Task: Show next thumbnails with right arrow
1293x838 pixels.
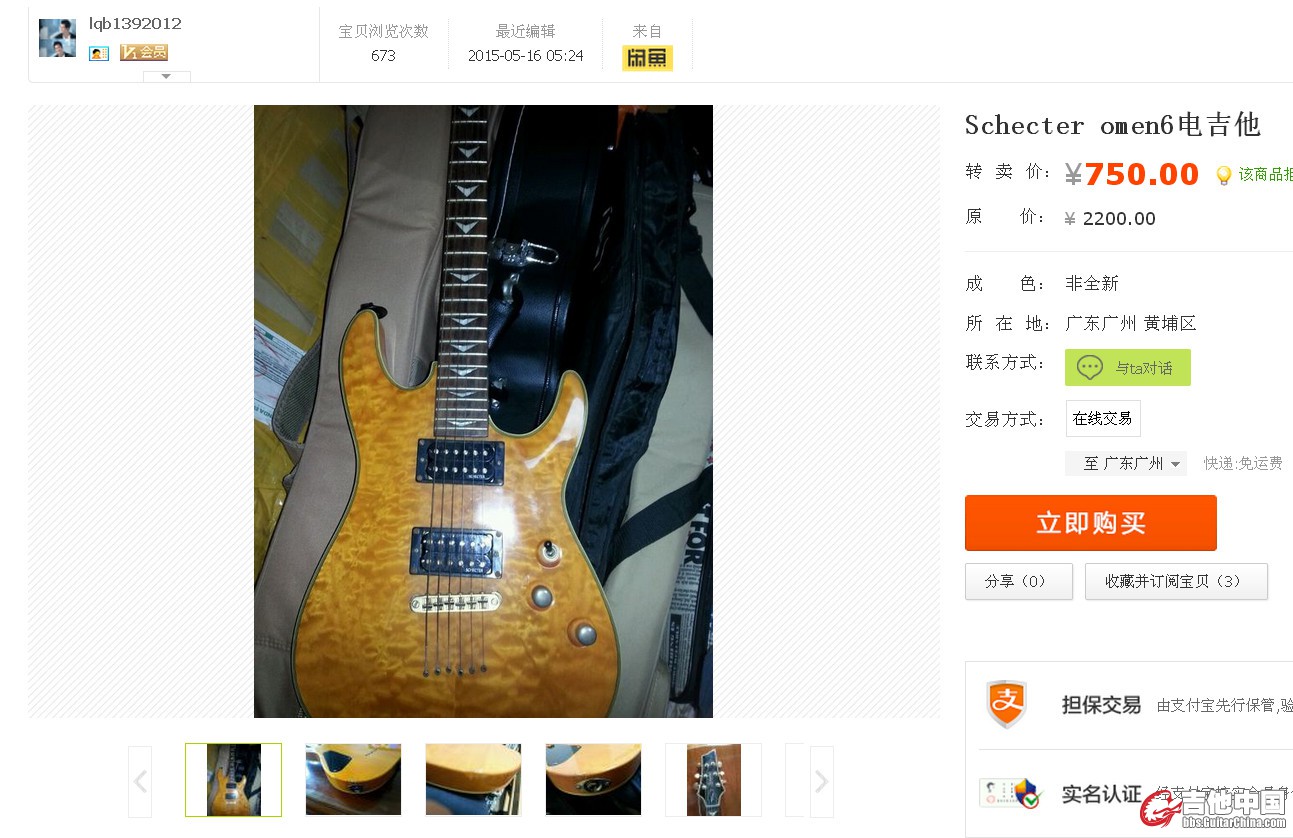Action: pyautogui.click(x=821, y=781)
